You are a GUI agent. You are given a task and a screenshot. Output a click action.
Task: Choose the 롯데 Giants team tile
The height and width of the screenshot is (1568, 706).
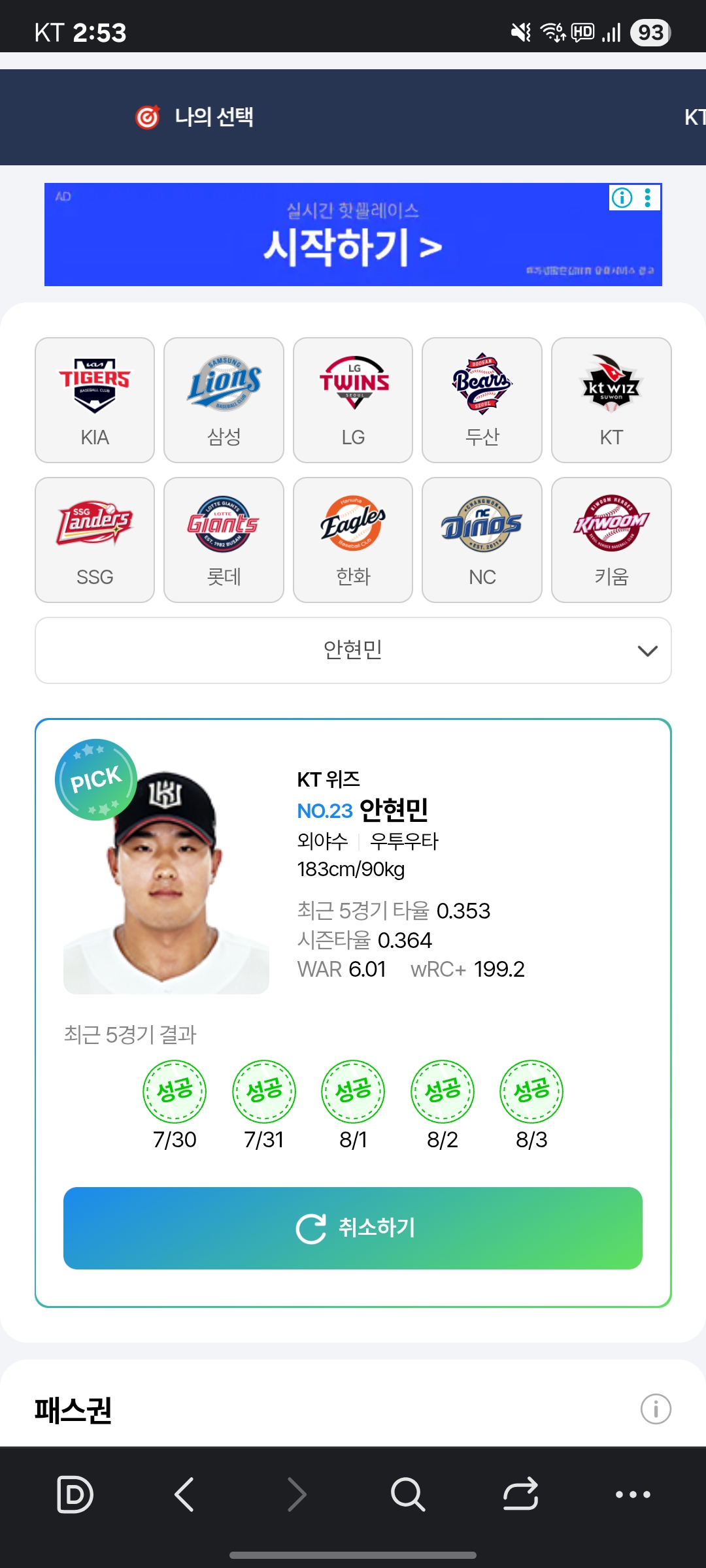click(224, 540)
